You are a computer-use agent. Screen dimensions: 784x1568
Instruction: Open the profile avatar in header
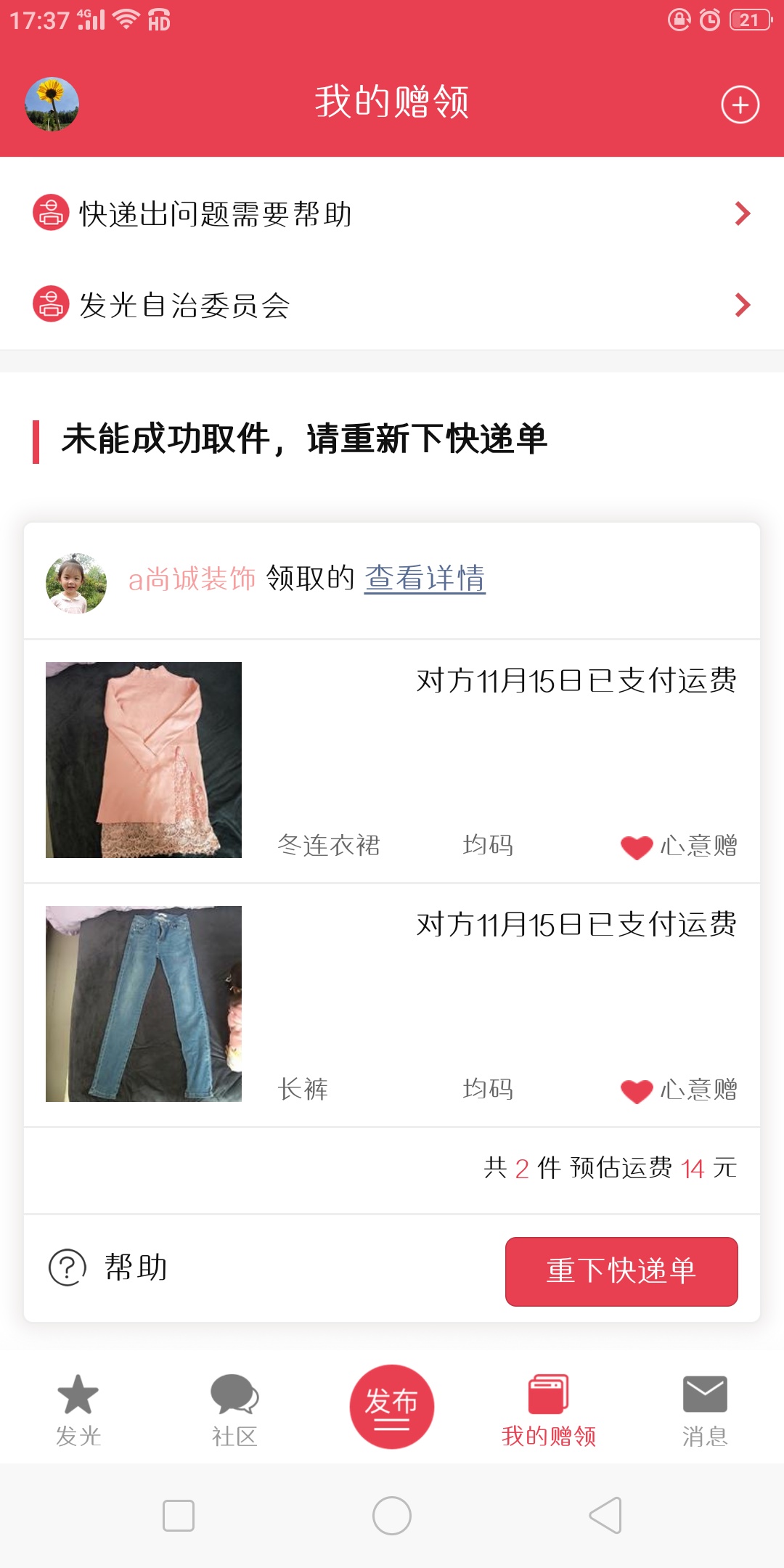52,104
